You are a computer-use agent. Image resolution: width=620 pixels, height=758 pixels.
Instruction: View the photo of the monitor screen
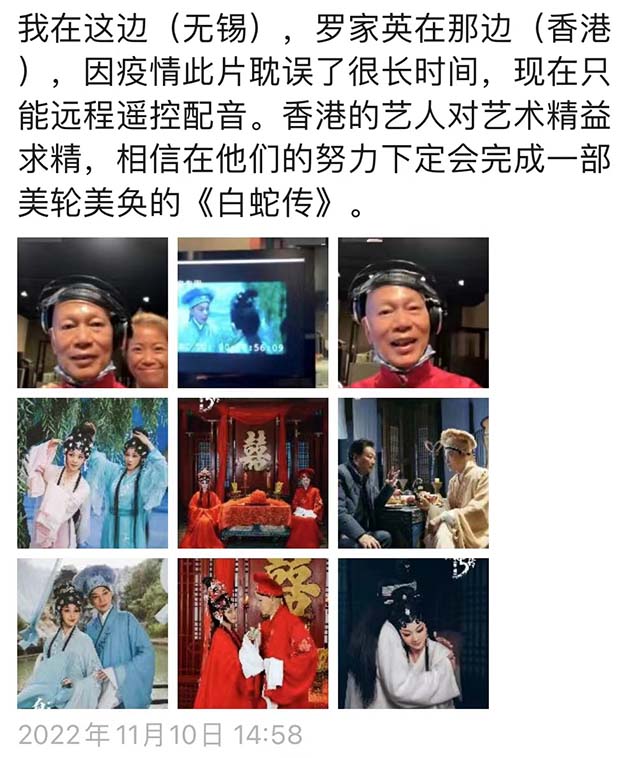253,312
